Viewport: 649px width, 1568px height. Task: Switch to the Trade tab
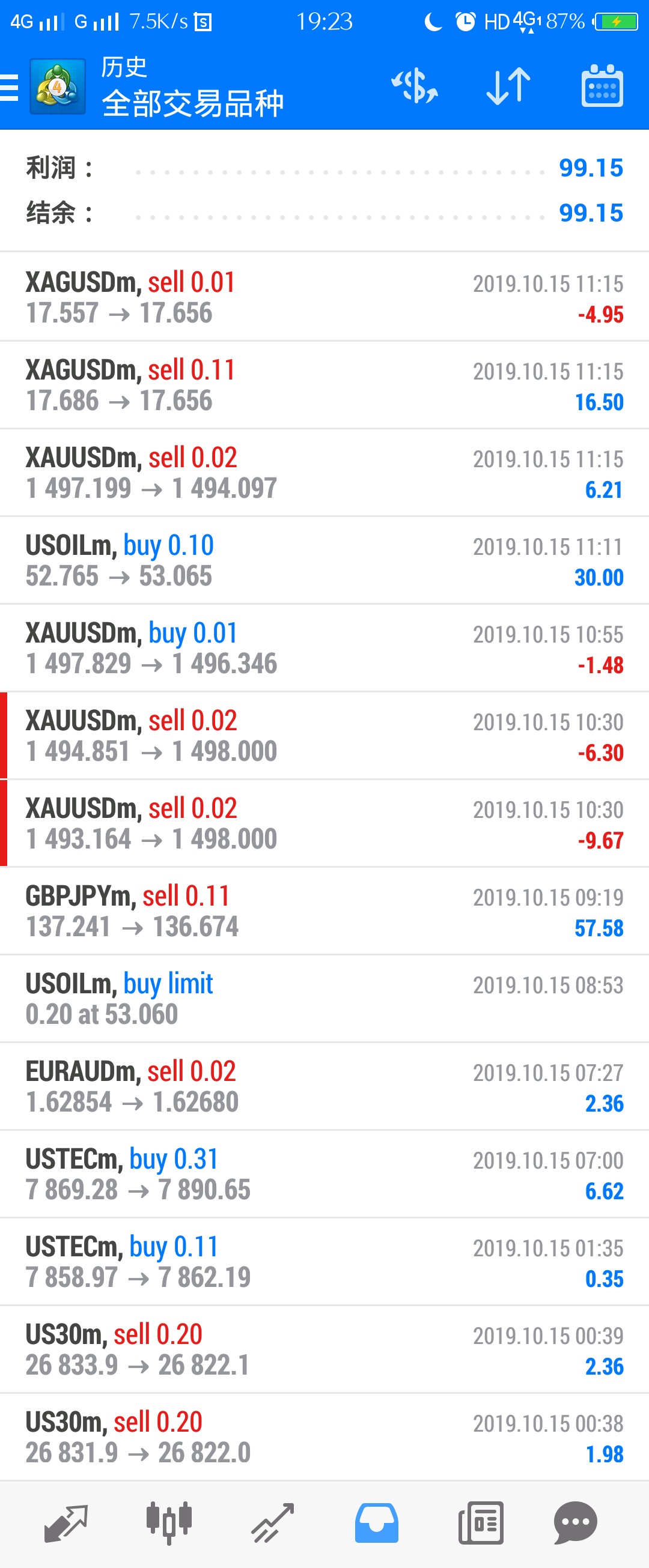coord(273,1523)
